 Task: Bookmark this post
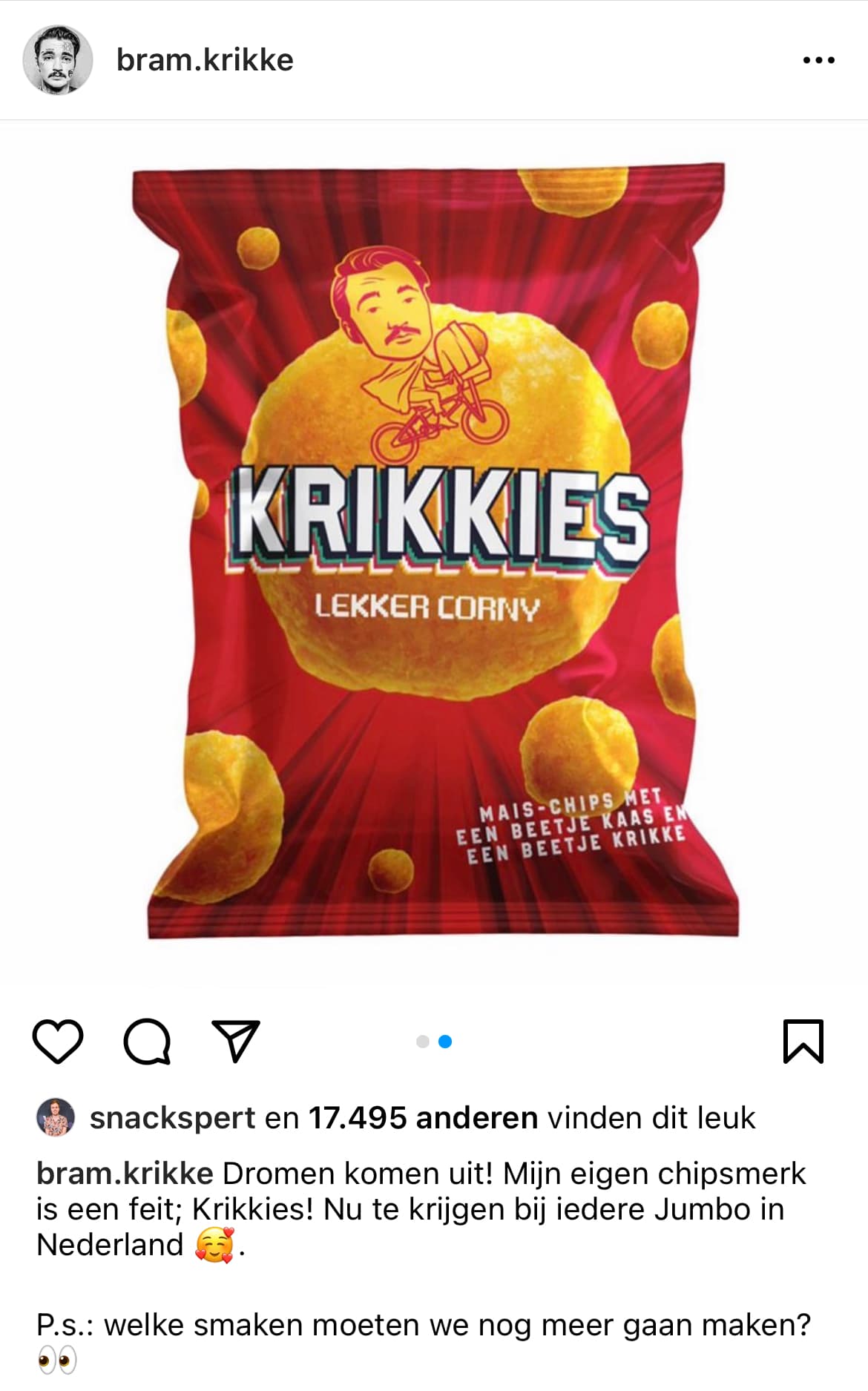(803, 1042)
